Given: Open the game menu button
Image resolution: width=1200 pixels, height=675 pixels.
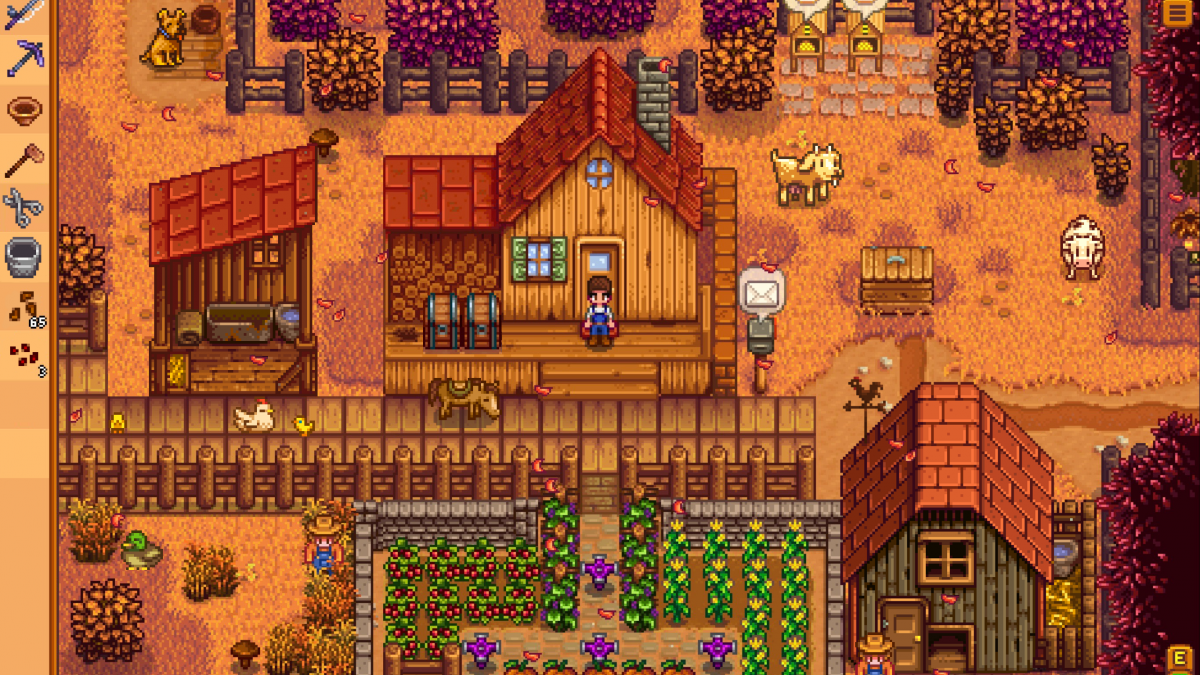Looking at the screenshot, I should pos(1176,13).
